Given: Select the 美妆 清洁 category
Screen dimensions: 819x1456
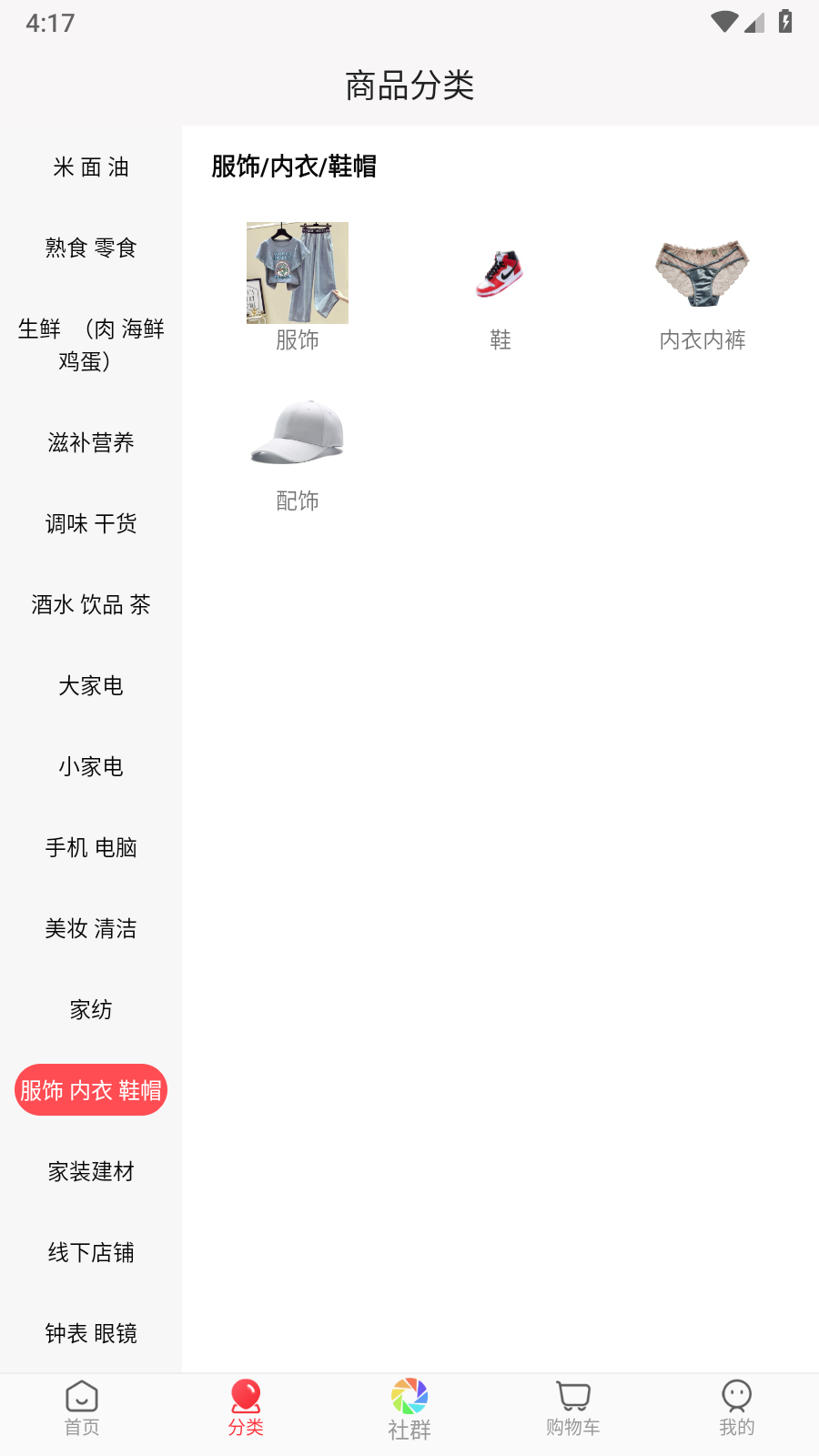Looking at the screenshot, I should [91, 928].
